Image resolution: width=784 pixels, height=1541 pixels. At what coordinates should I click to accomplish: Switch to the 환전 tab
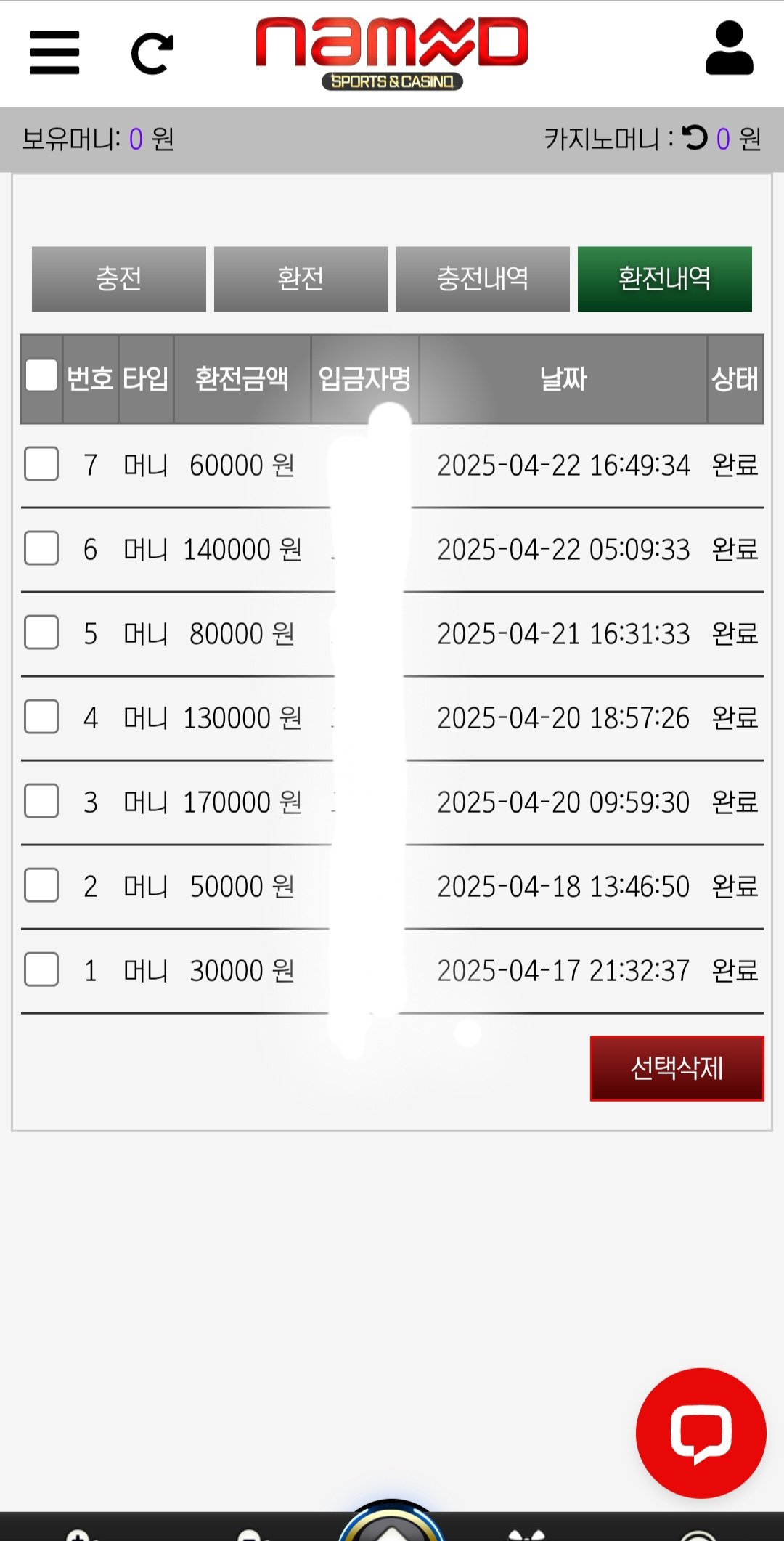tap(301, 279)
